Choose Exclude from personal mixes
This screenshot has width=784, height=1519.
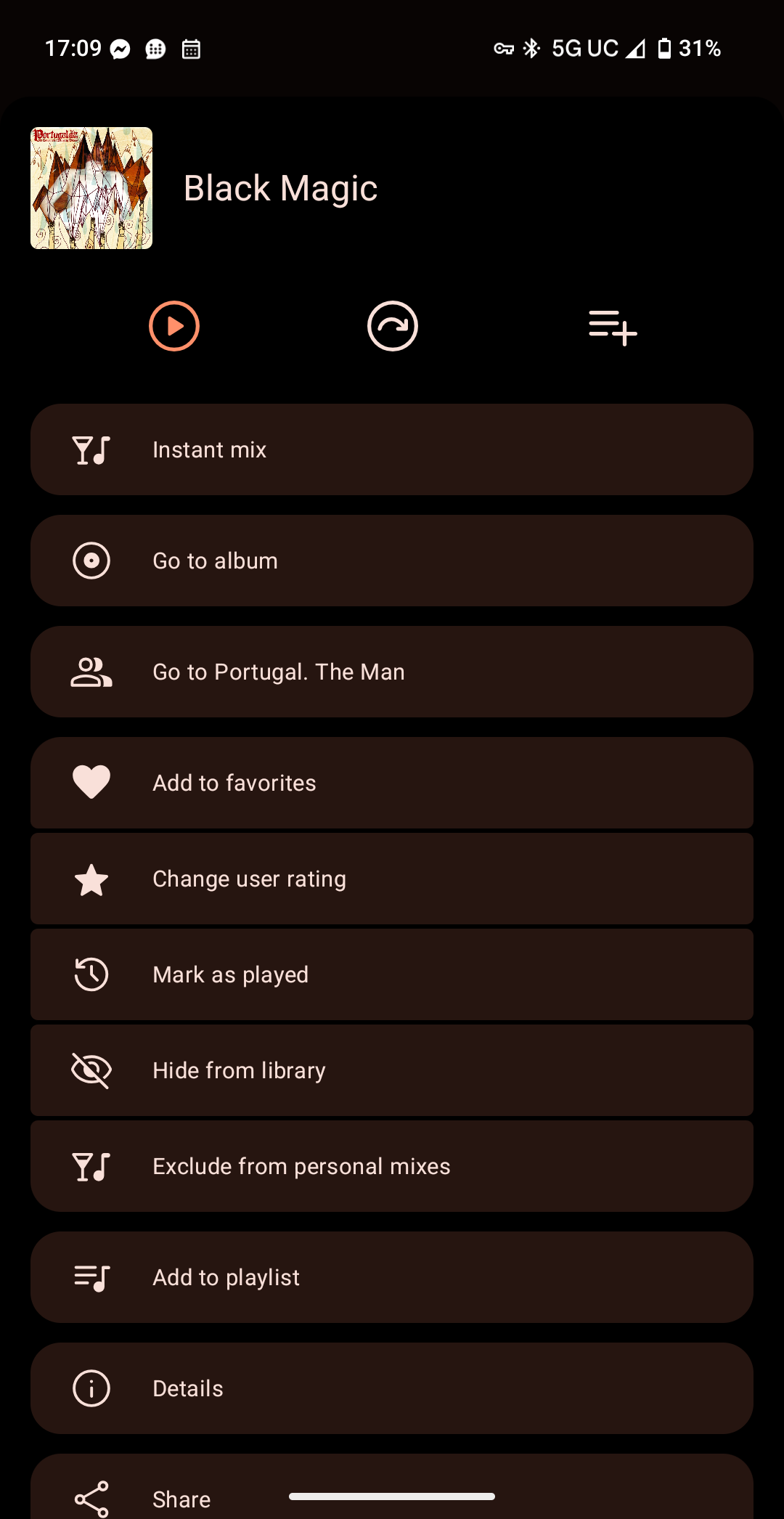pos(392,1166)
